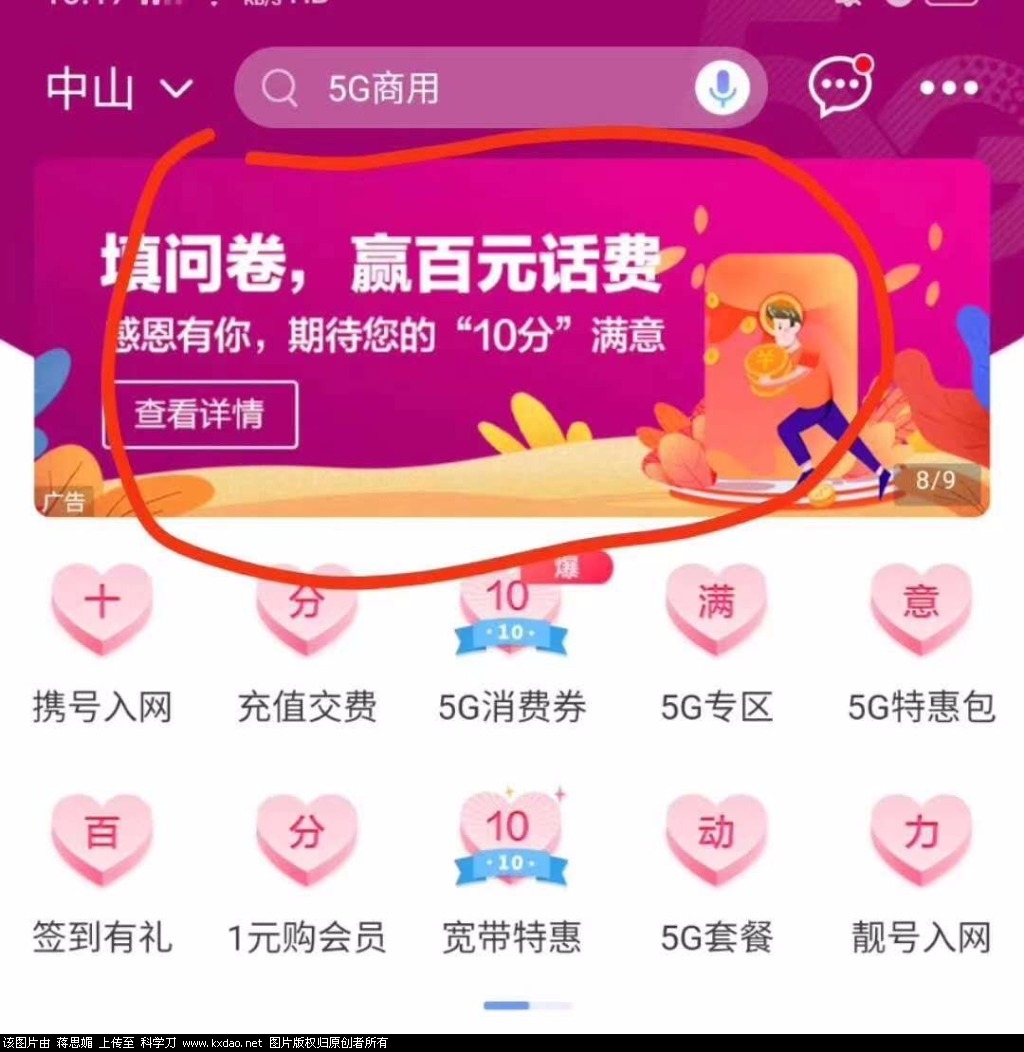The width and height of the screenshot is (1024, 1052).
Task: Open 携号入网 service
Action: click(102, 640)
